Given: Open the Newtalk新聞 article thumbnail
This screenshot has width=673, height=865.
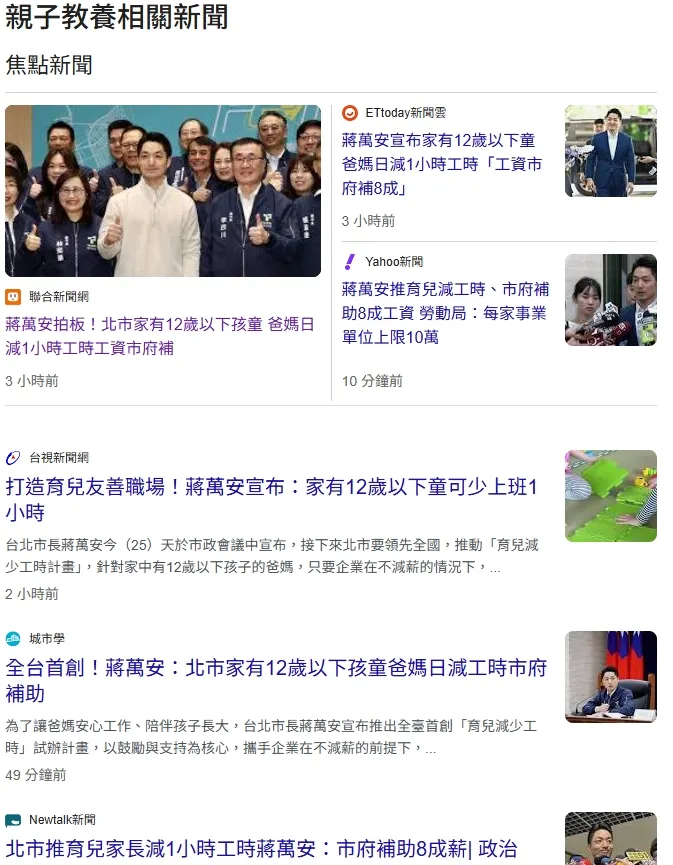Looking at the screenshot, I should (x=610, y=840).
